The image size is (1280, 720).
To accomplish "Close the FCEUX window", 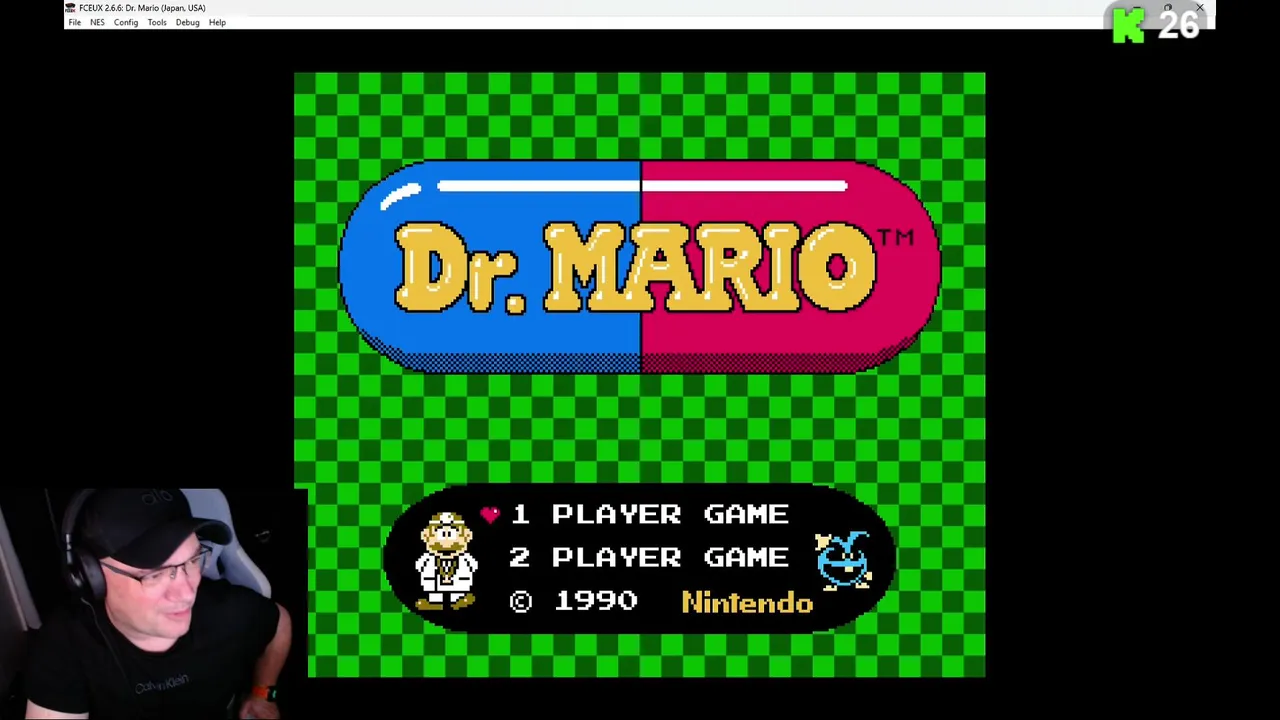I will (x=1199, y=8).
